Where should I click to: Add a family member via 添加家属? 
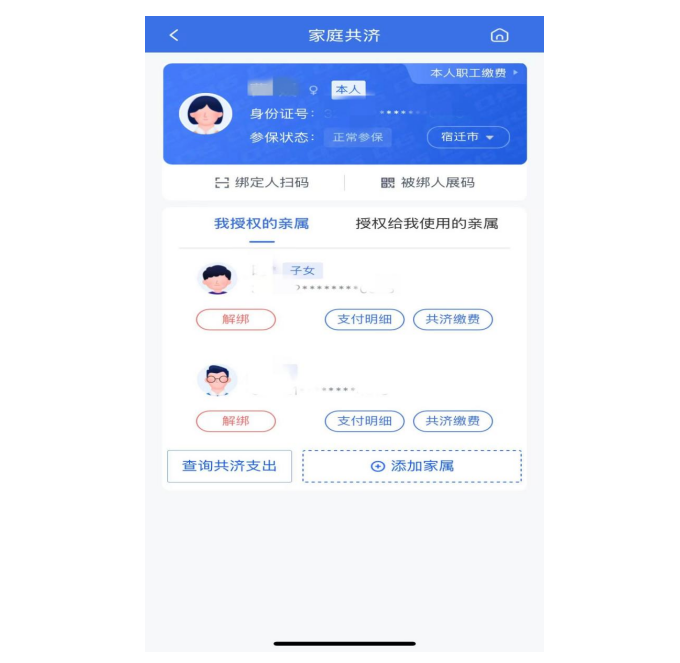tap(412, 466)
